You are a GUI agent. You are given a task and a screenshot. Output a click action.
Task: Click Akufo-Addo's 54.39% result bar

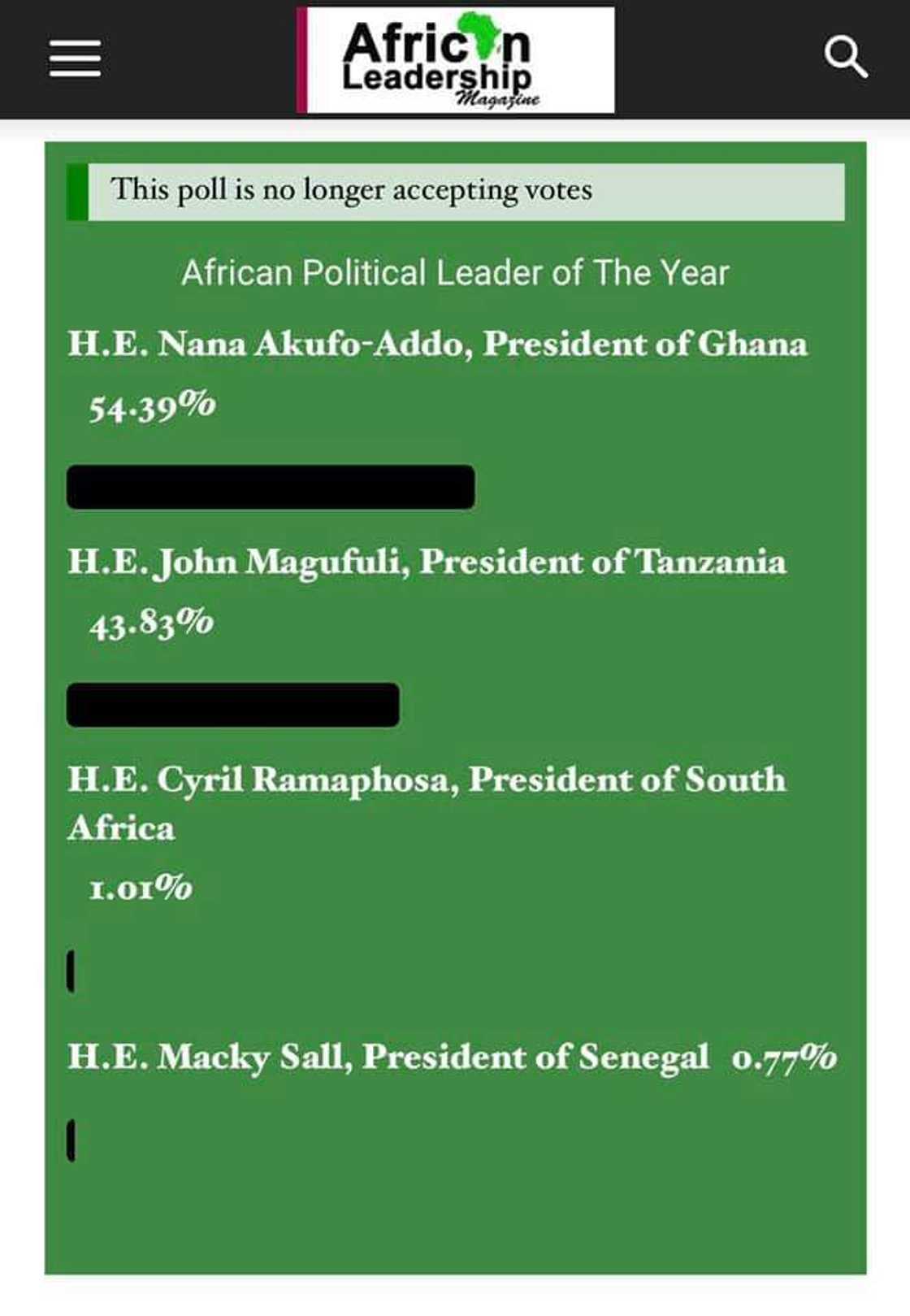pos(271,485)
